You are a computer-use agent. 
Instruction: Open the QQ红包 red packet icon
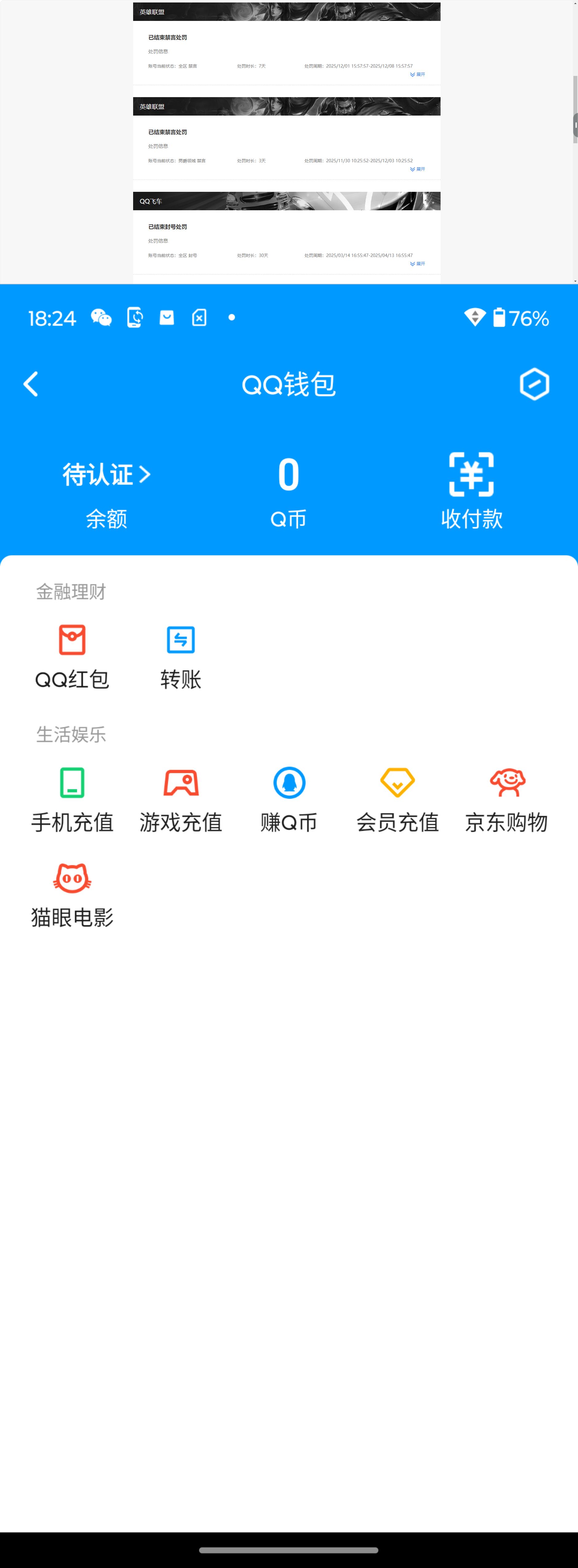(x=72, y=640)
